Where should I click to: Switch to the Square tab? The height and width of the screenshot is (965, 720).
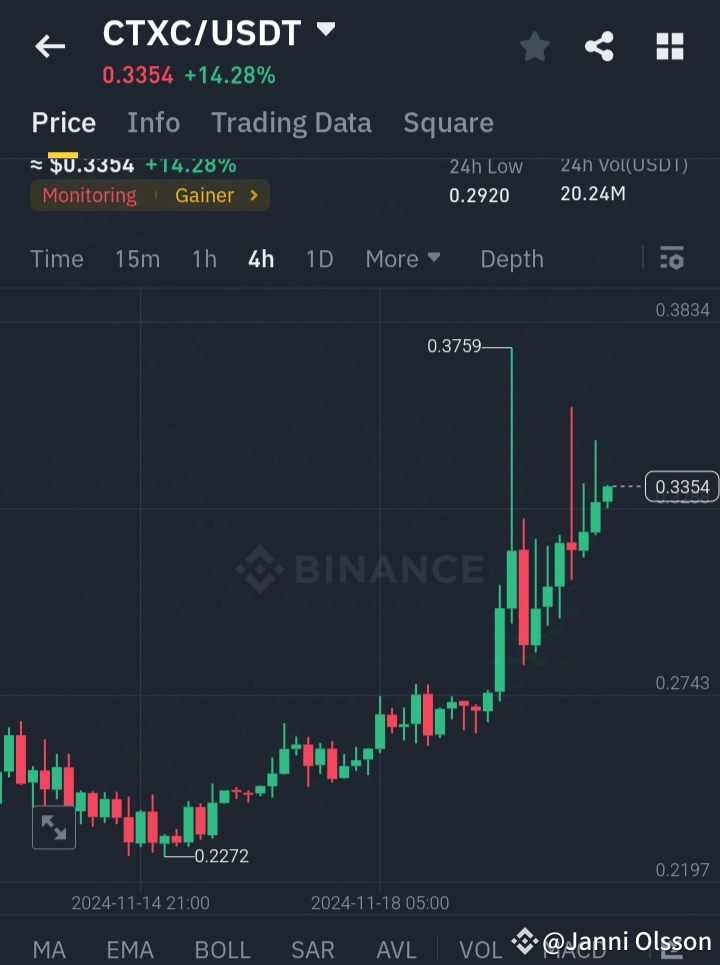click(x=448, y=122)
